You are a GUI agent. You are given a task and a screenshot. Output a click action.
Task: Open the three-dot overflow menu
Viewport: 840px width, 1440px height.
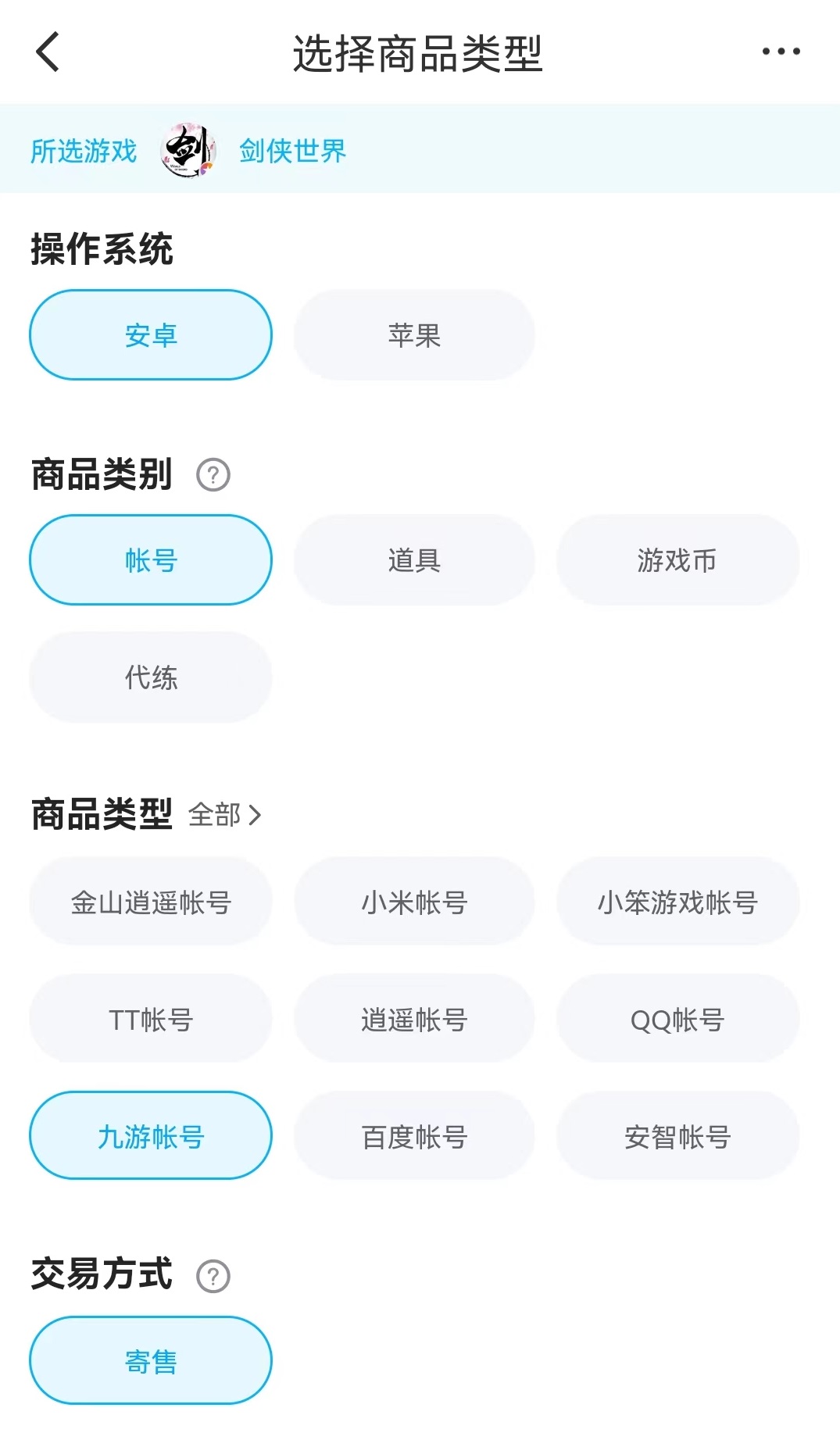(781, 52)
